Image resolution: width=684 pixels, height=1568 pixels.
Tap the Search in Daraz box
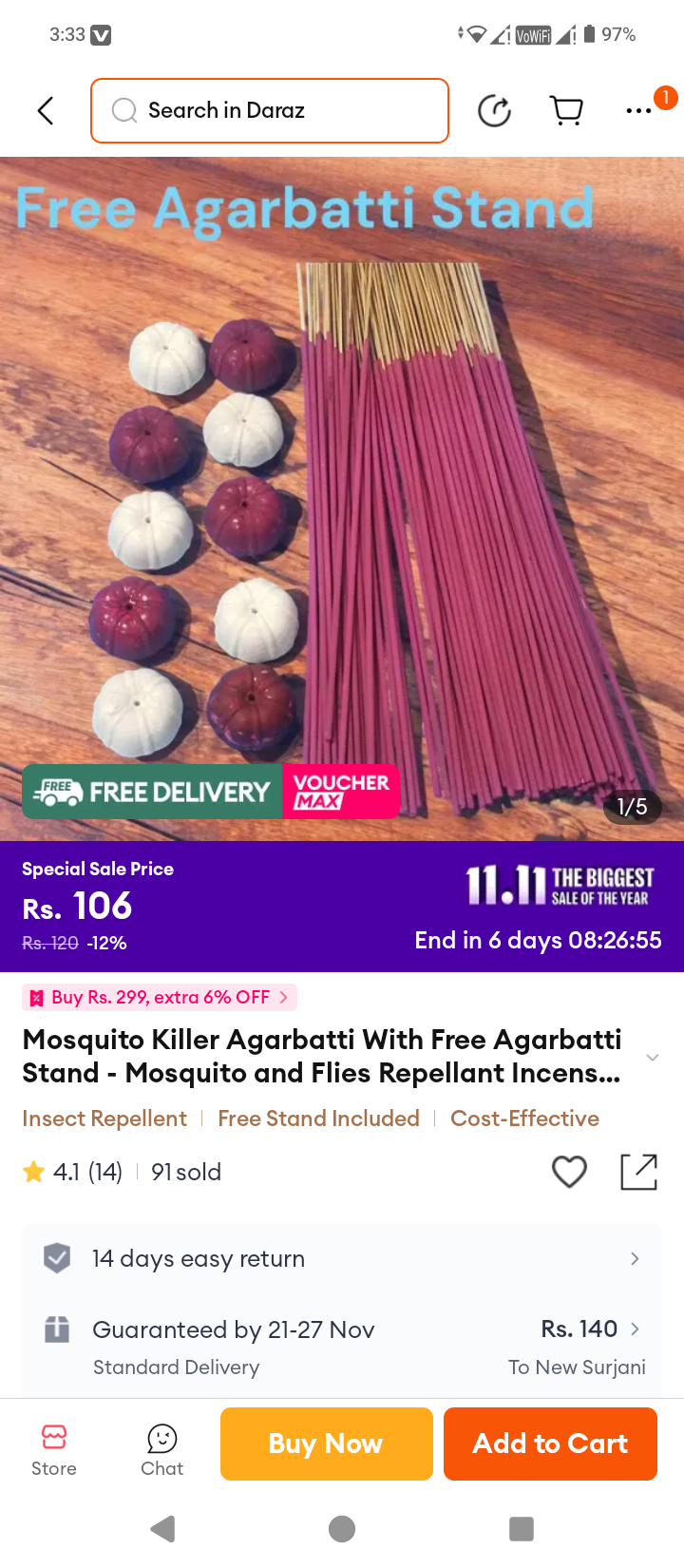[x=270, y=111]
